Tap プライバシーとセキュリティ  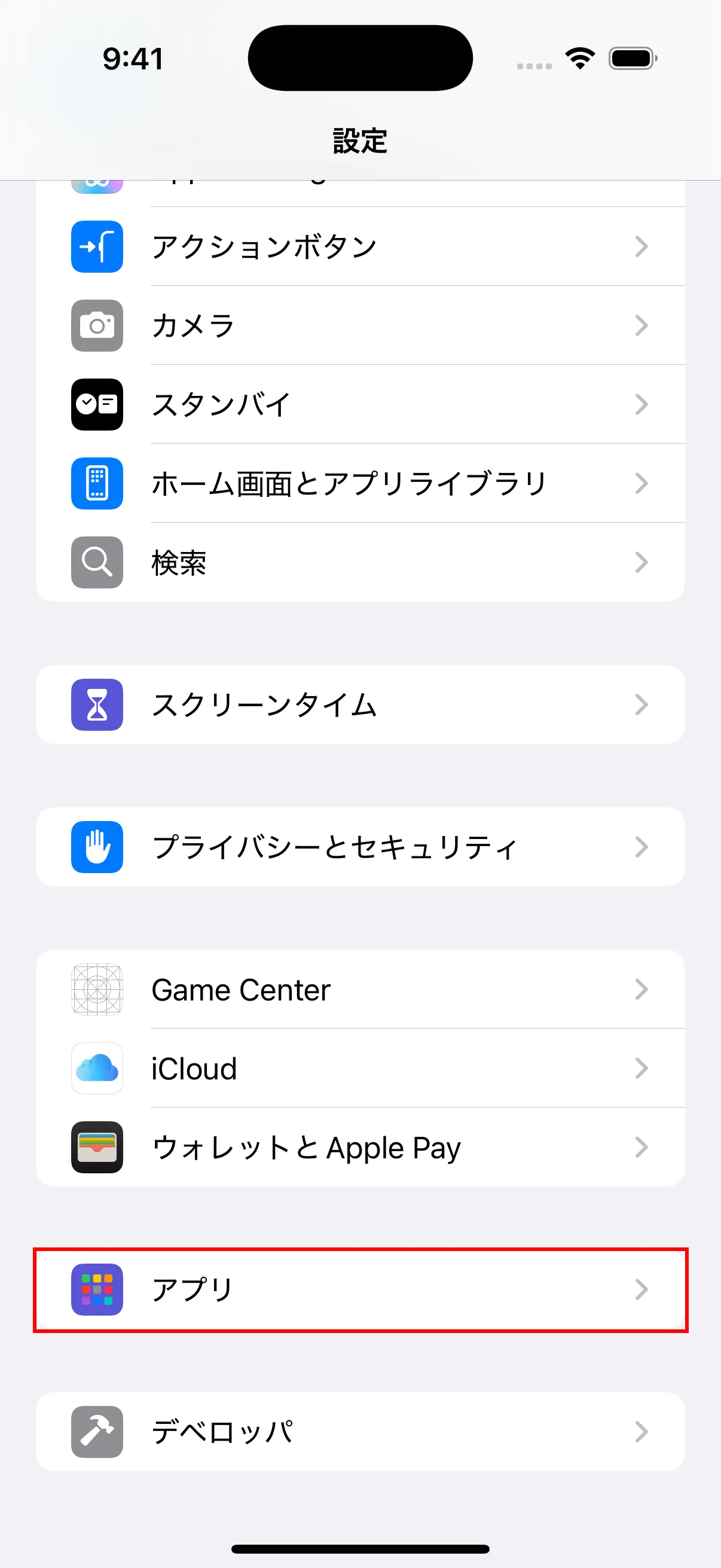[359, 847]
